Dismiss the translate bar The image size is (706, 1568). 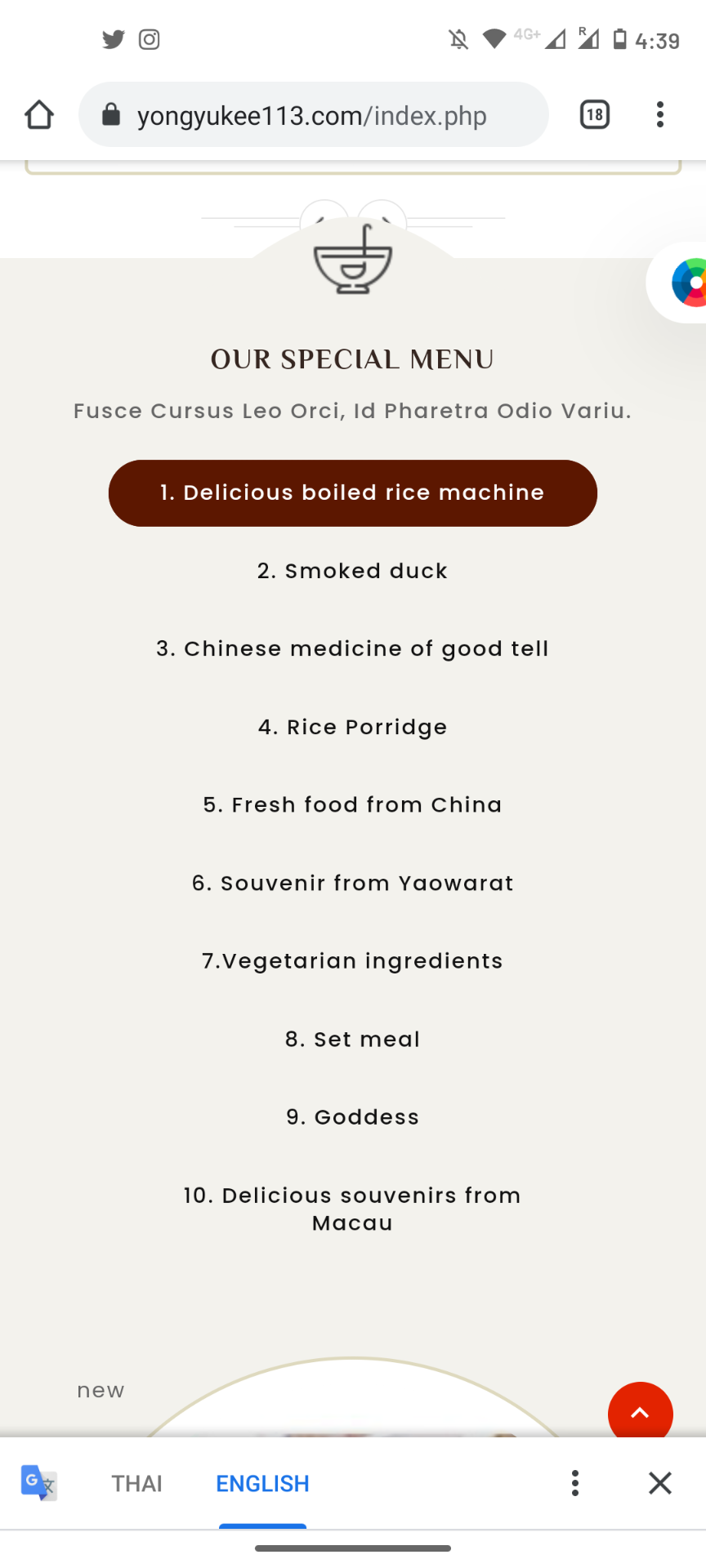(x=659, y=1483)
